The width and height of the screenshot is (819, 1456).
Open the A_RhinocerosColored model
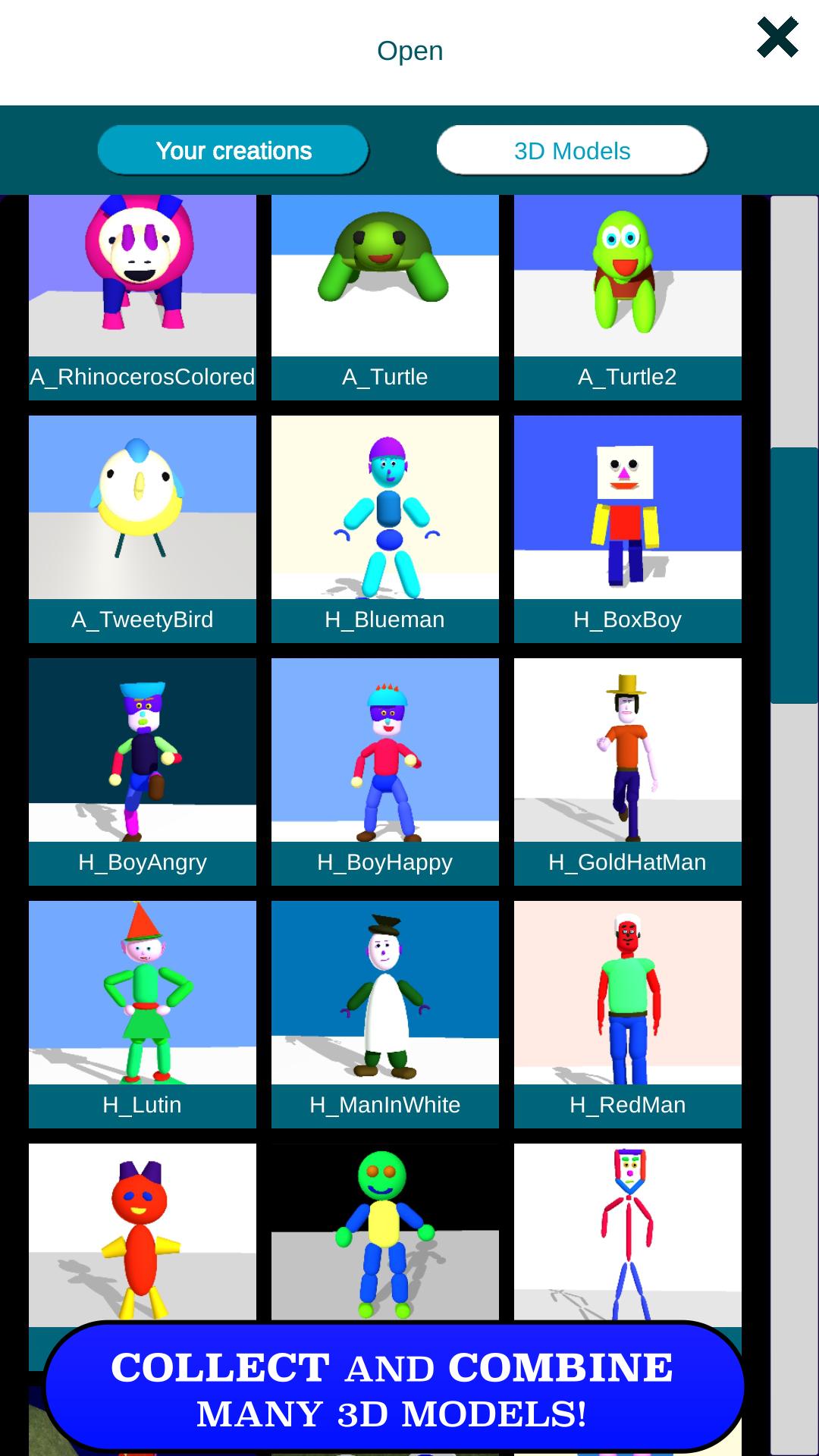(143, 297)
